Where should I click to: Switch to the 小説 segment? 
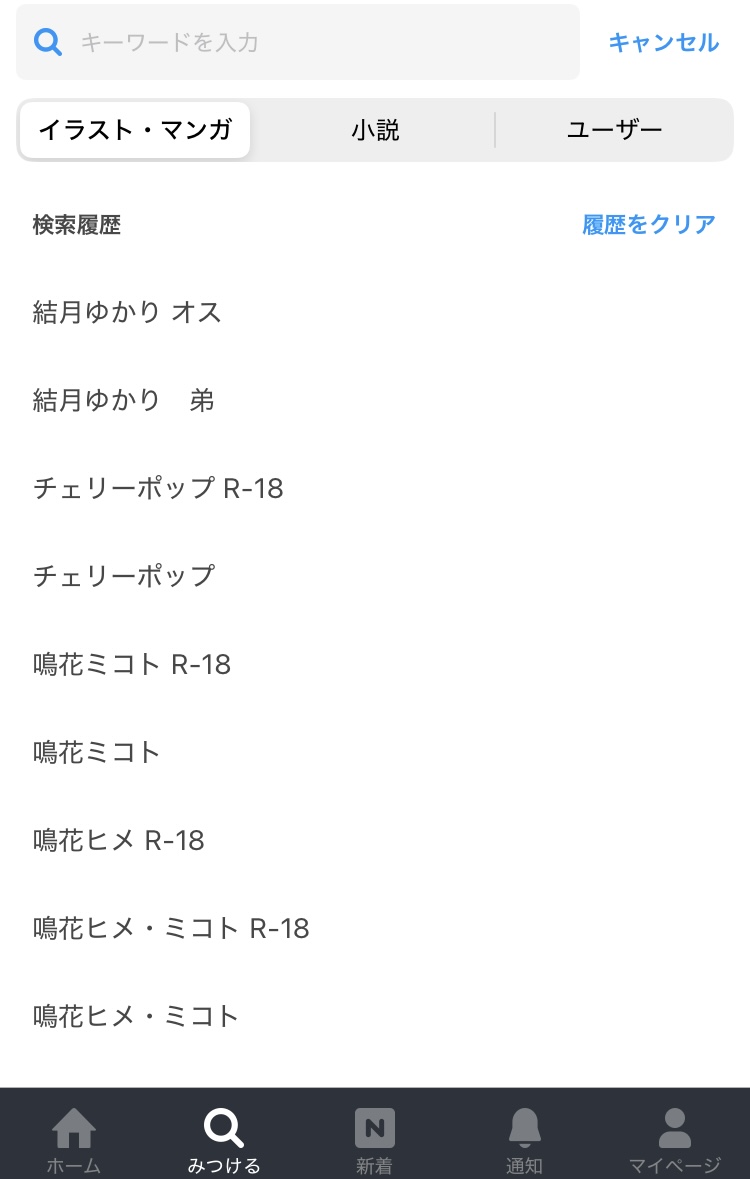[375, 130]
